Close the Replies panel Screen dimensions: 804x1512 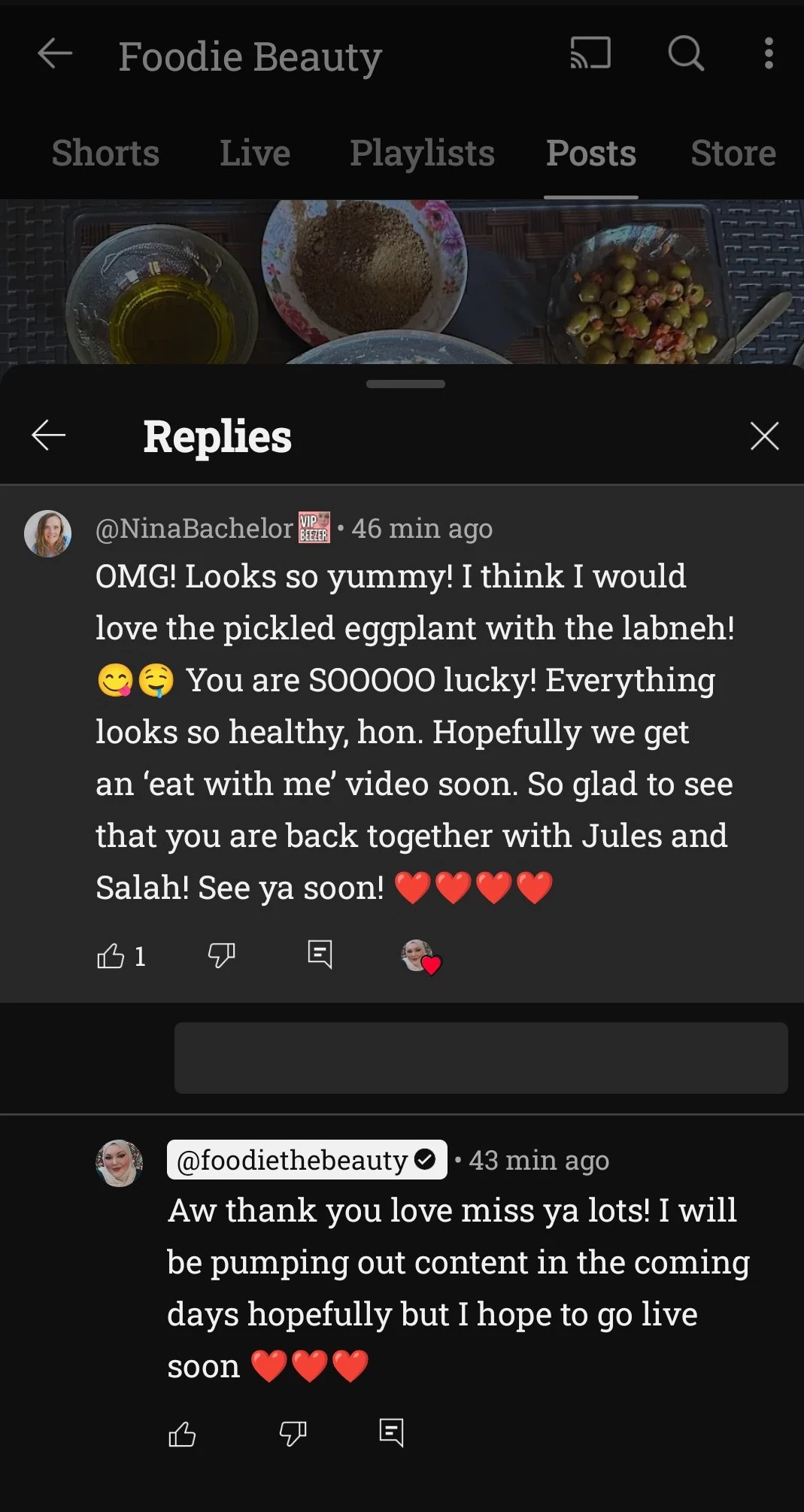764,436
